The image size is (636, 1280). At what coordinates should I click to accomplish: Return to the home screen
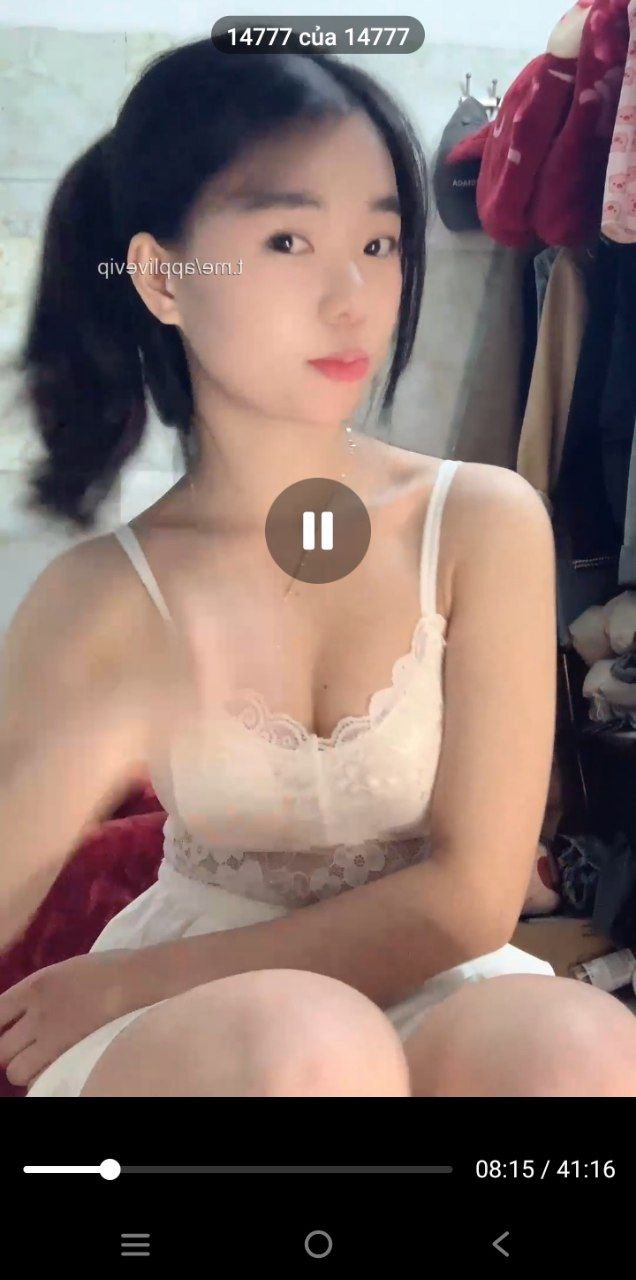[x=318, y=1244]
